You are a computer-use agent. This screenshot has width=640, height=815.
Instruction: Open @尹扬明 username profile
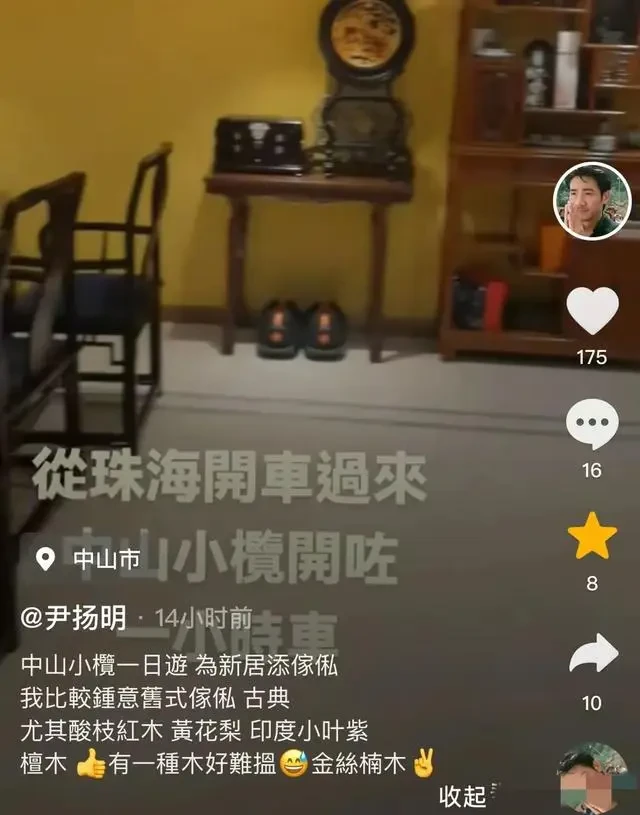pos(73,619)
